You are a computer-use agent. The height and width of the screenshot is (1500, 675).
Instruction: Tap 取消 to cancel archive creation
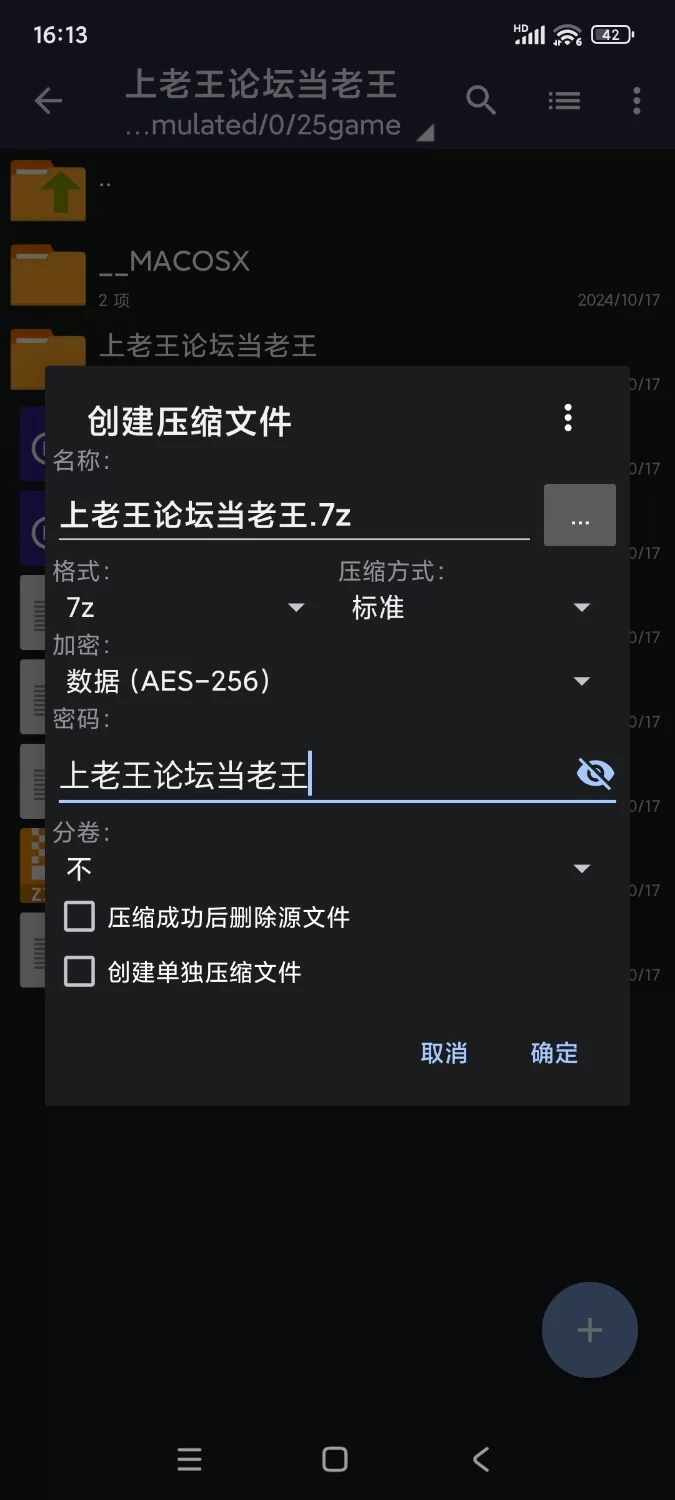coord(444,1053)
